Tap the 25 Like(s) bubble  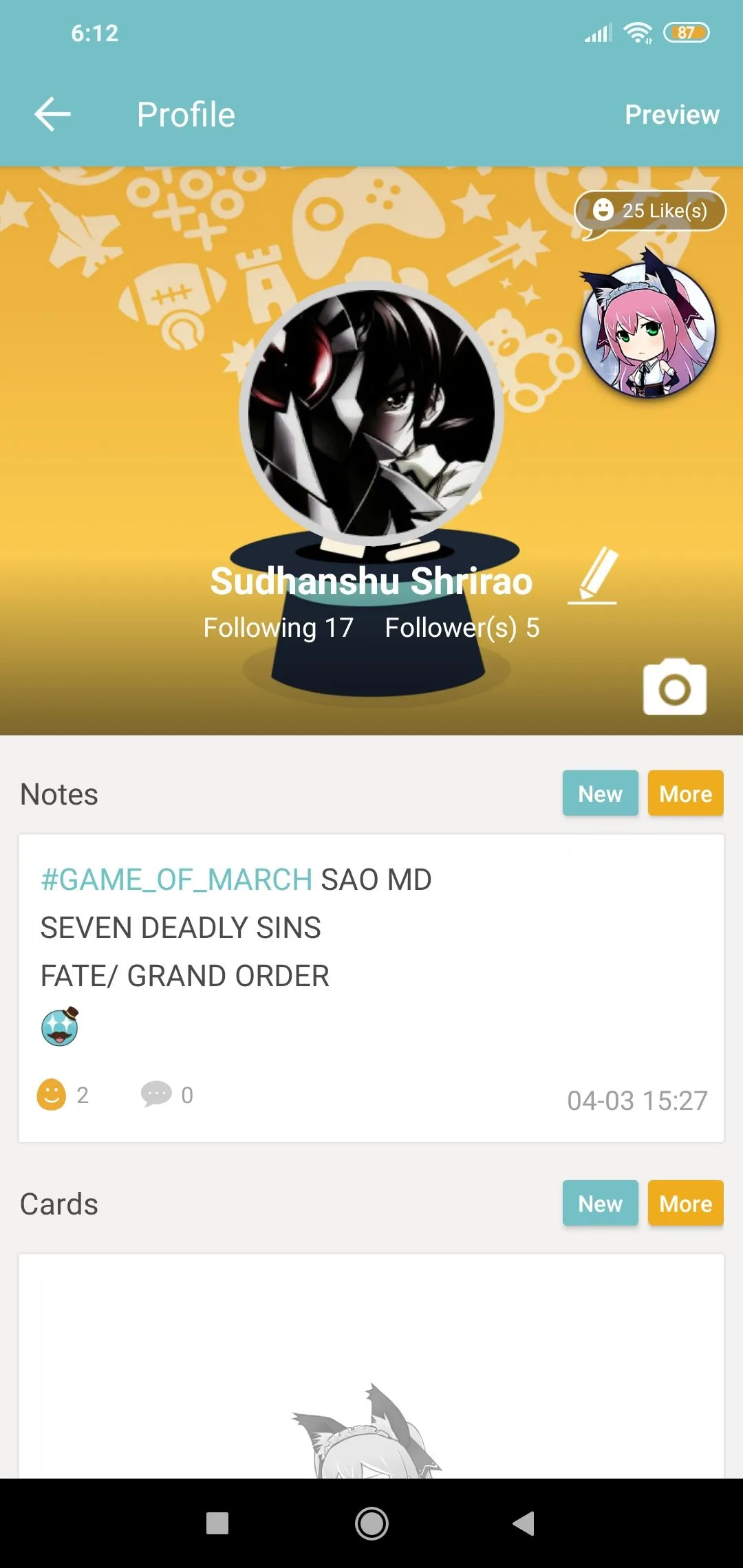pyautogui.click(x=650, y=210)
